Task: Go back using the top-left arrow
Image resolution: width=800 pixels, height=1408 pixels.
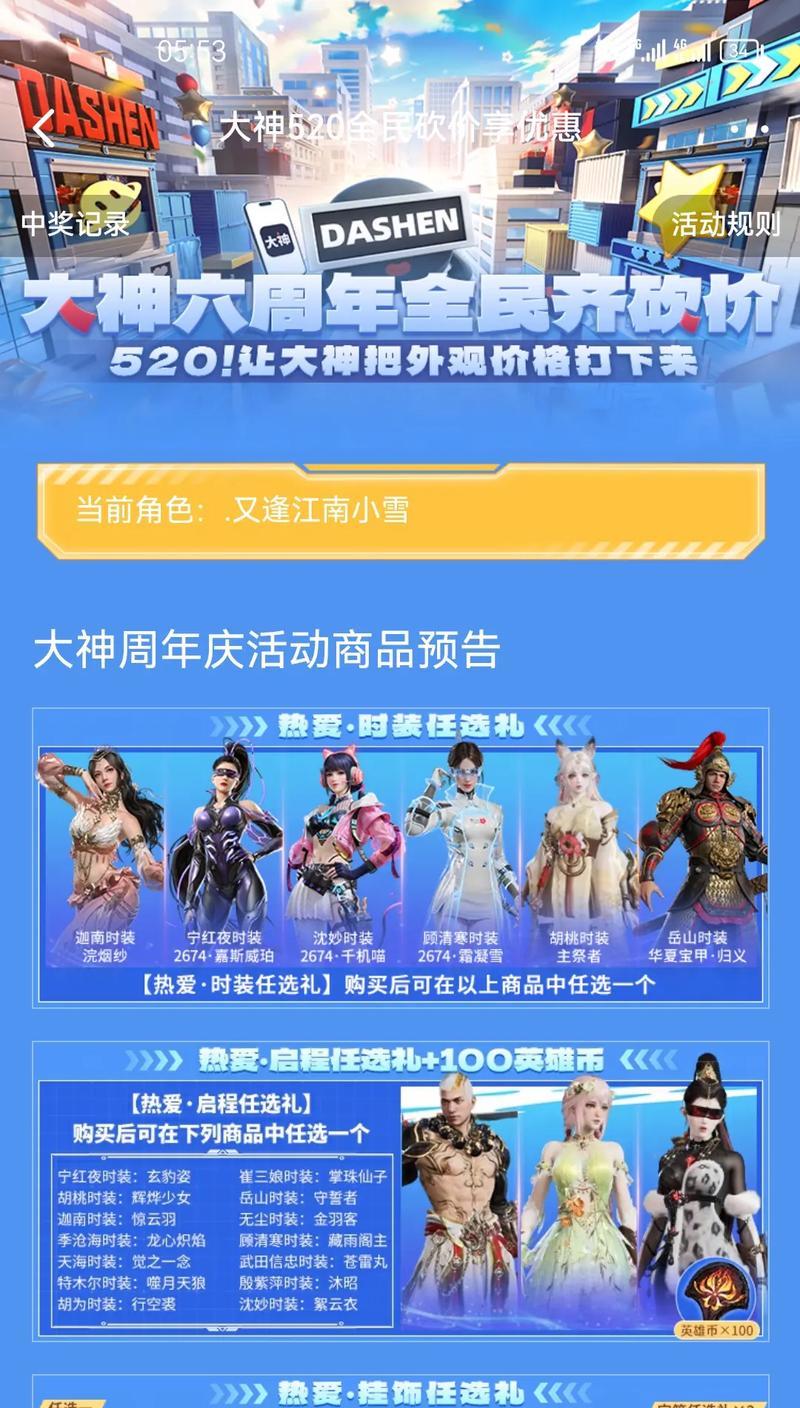Action: pyautogui.click(x=43, y=128)
